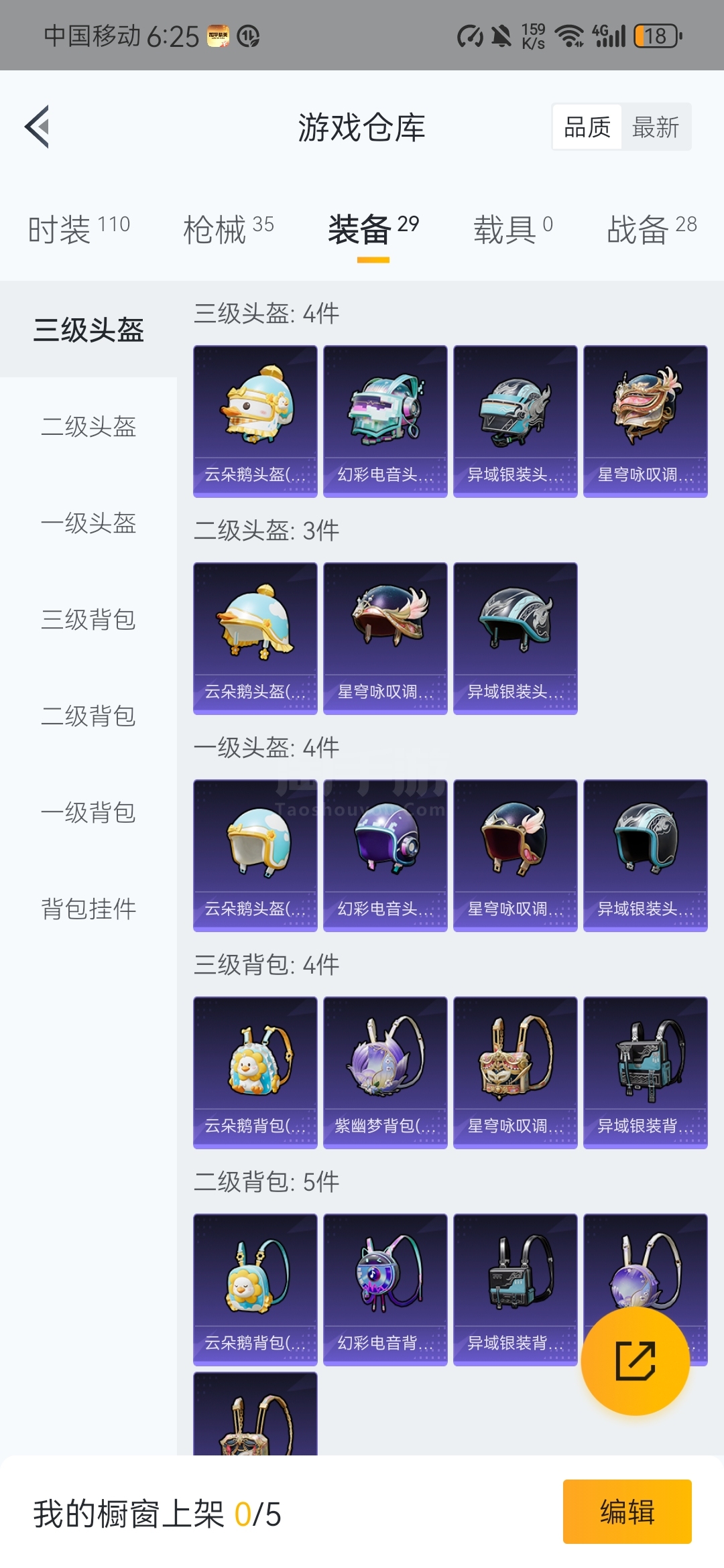View 紫幽梦背包 under 三级背包
The image size is (724, 1568).
tap(385, 1072)
